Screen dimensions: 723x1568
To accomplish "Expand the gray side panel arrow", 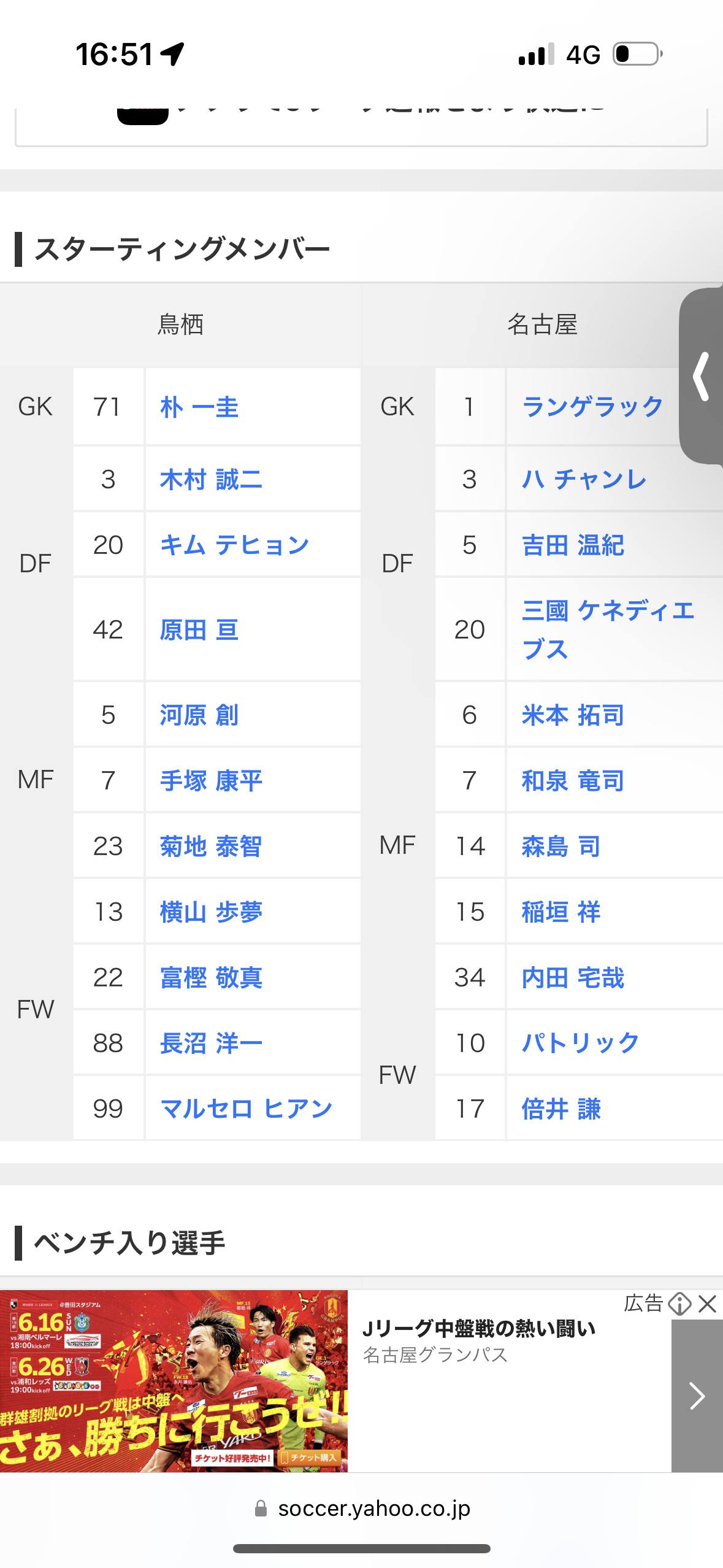I will click(x=702, y=376).
